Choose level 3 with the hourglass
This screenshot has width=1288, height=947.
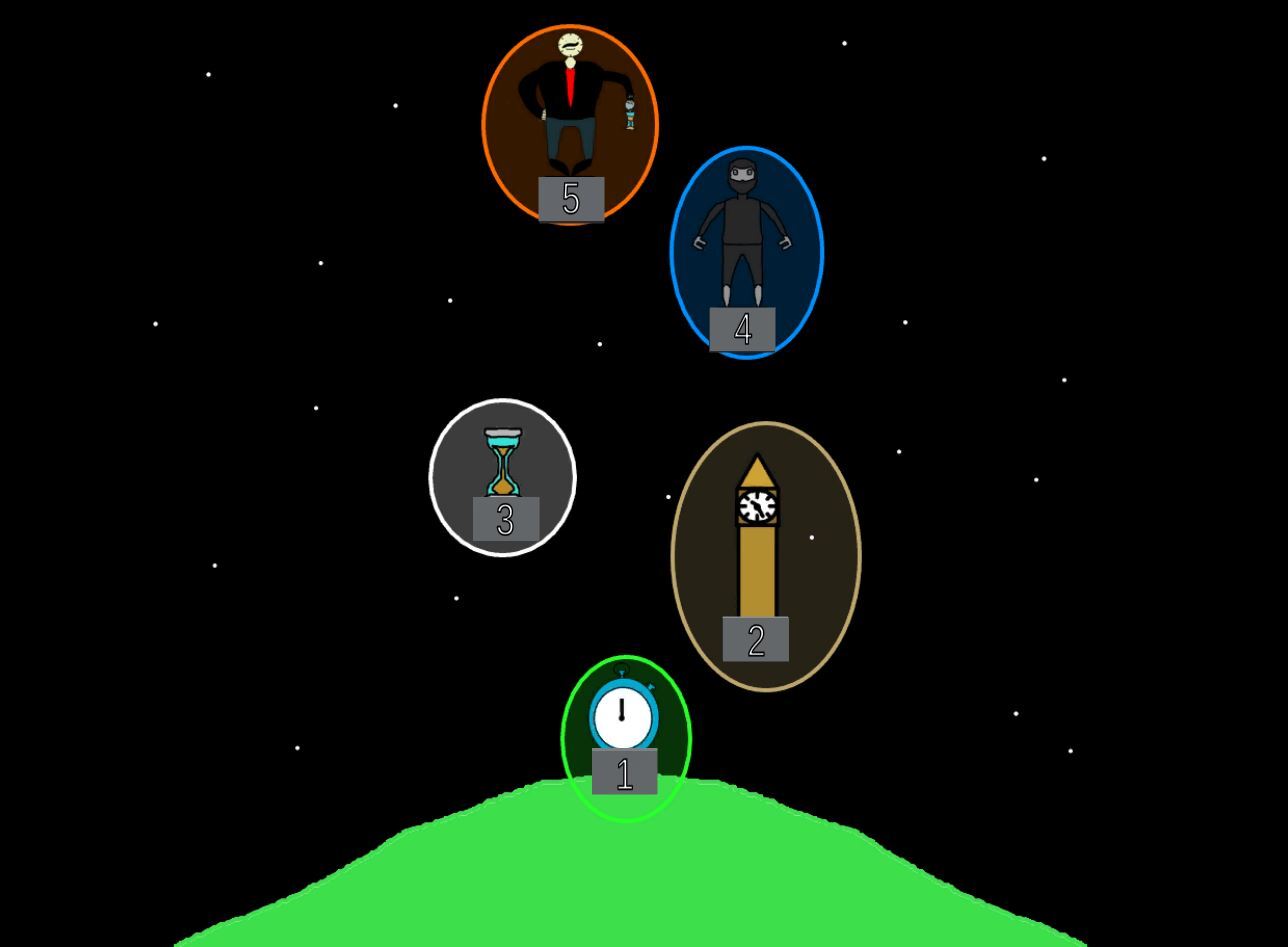click(x=502, y=477)
